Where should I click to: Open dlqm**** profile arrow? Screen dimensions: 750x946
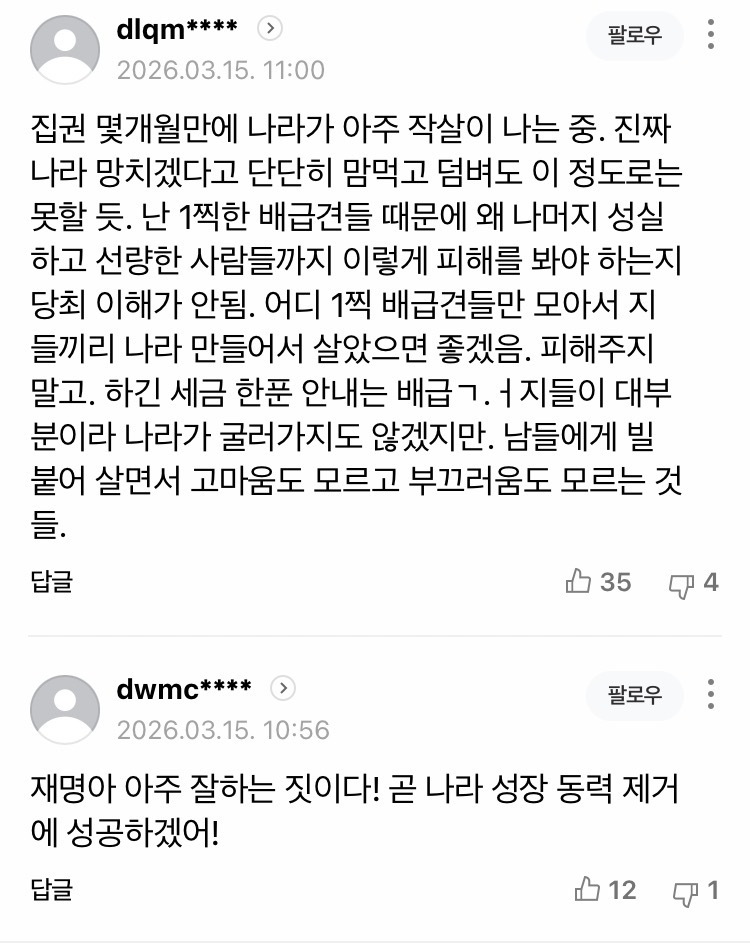[x=269, y=29]
